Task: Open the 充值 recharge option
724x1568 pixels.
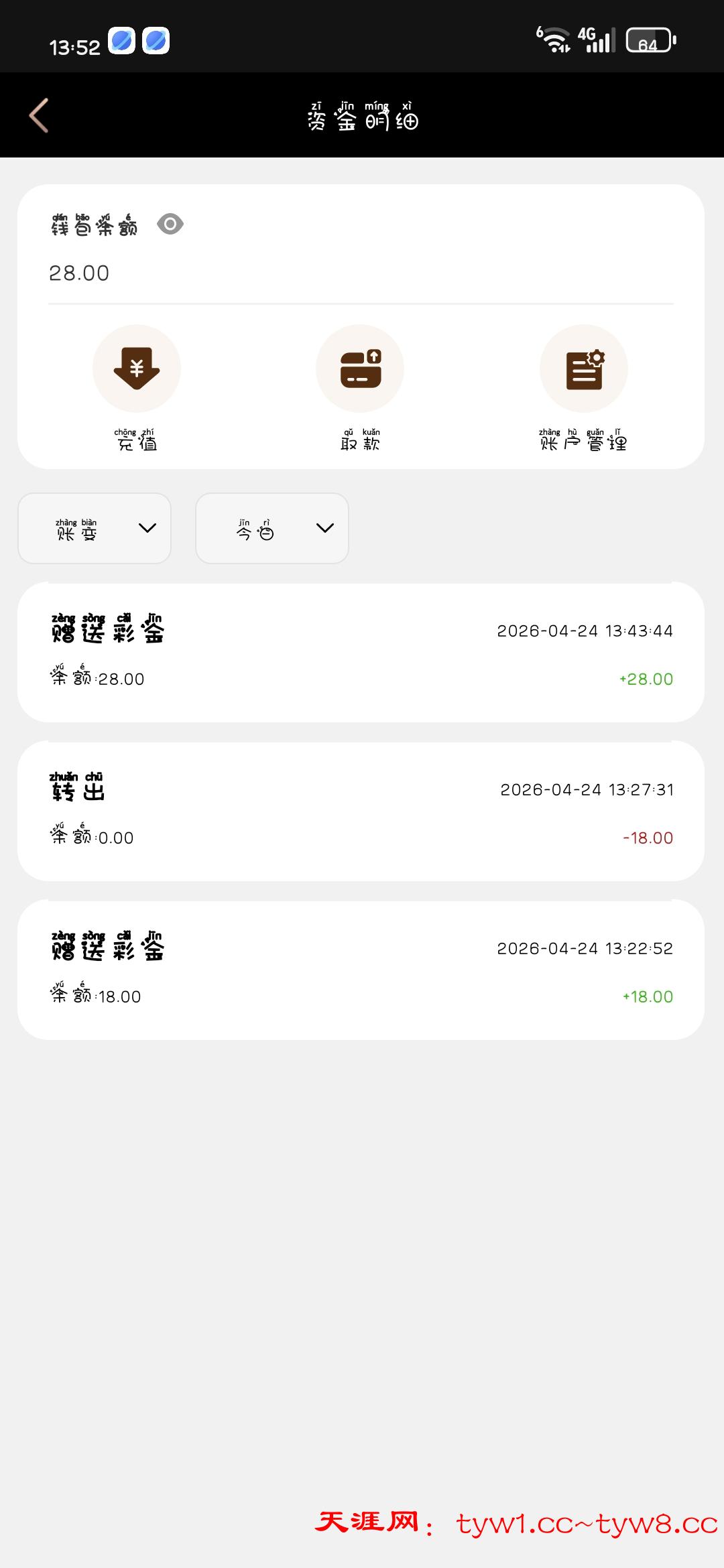Action: 137,369
